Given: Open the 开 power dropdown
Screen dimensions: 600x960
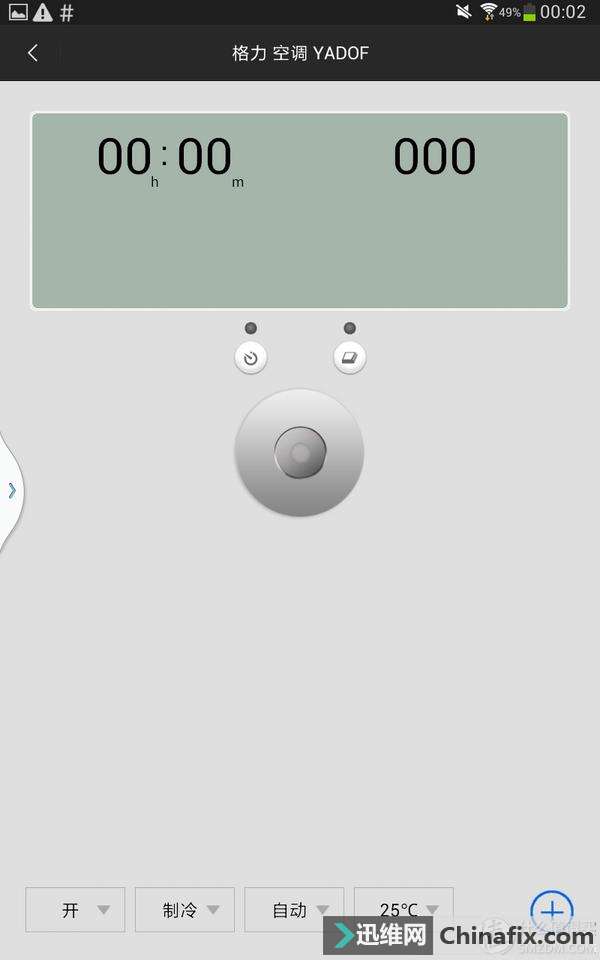Looking at the screenshot, I should [x=75, y=910].
